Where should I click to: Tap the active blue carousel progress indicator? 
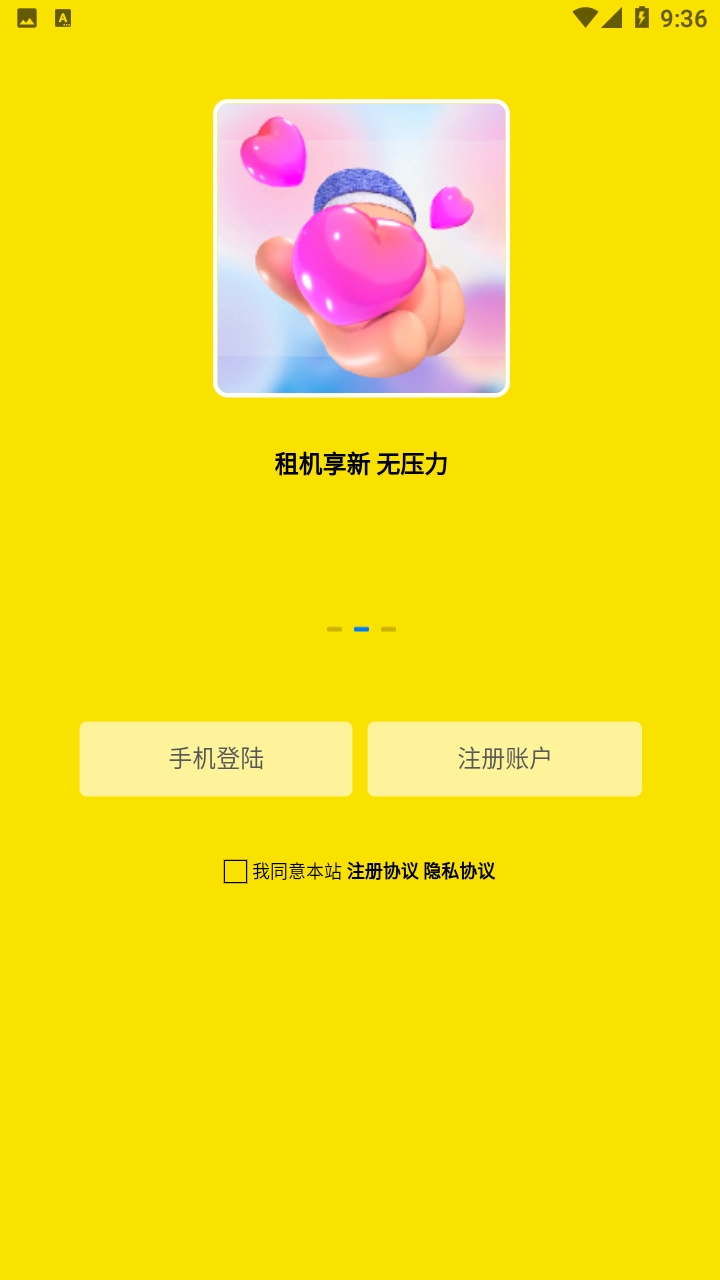(360, 629)
